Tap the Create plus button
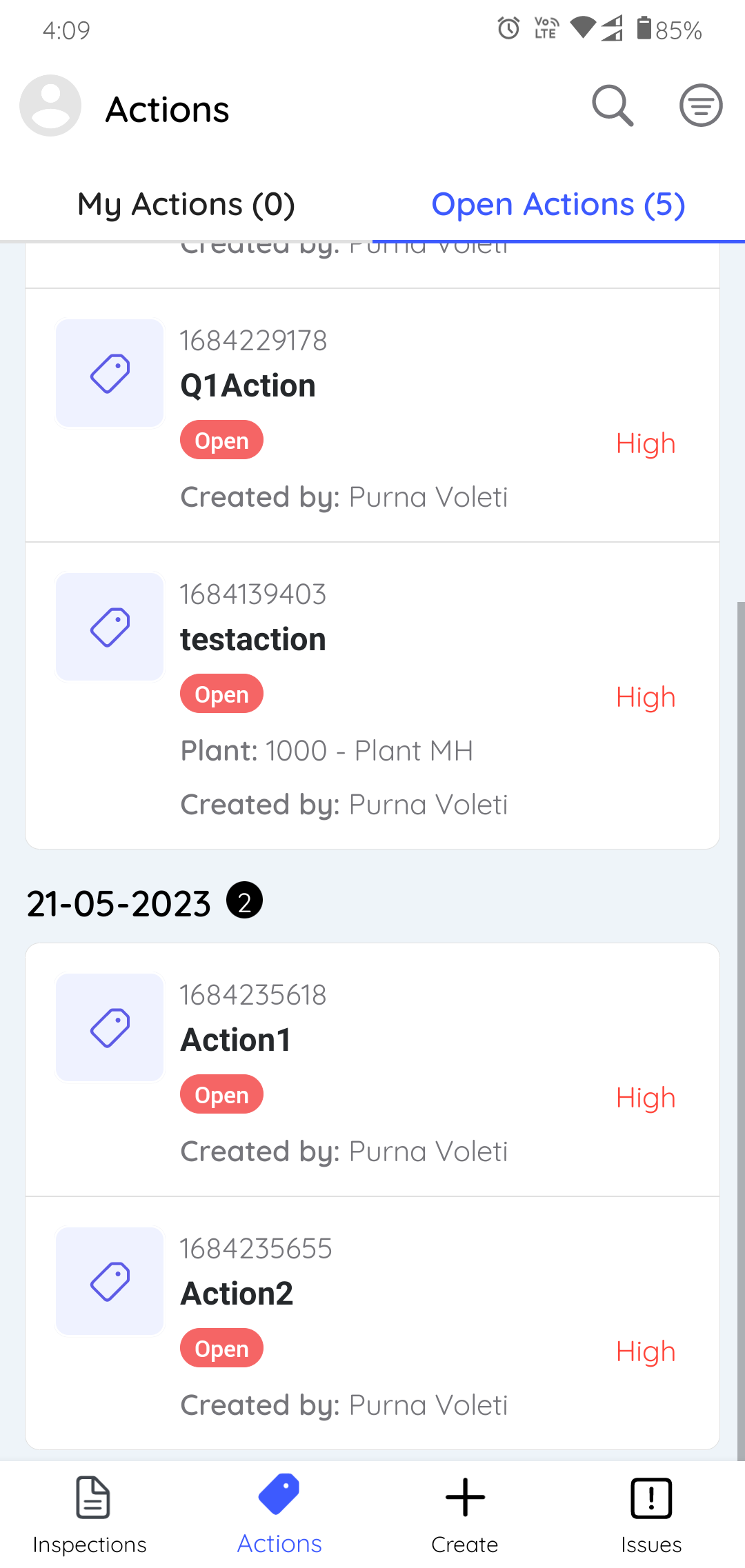 point(465,1515)
